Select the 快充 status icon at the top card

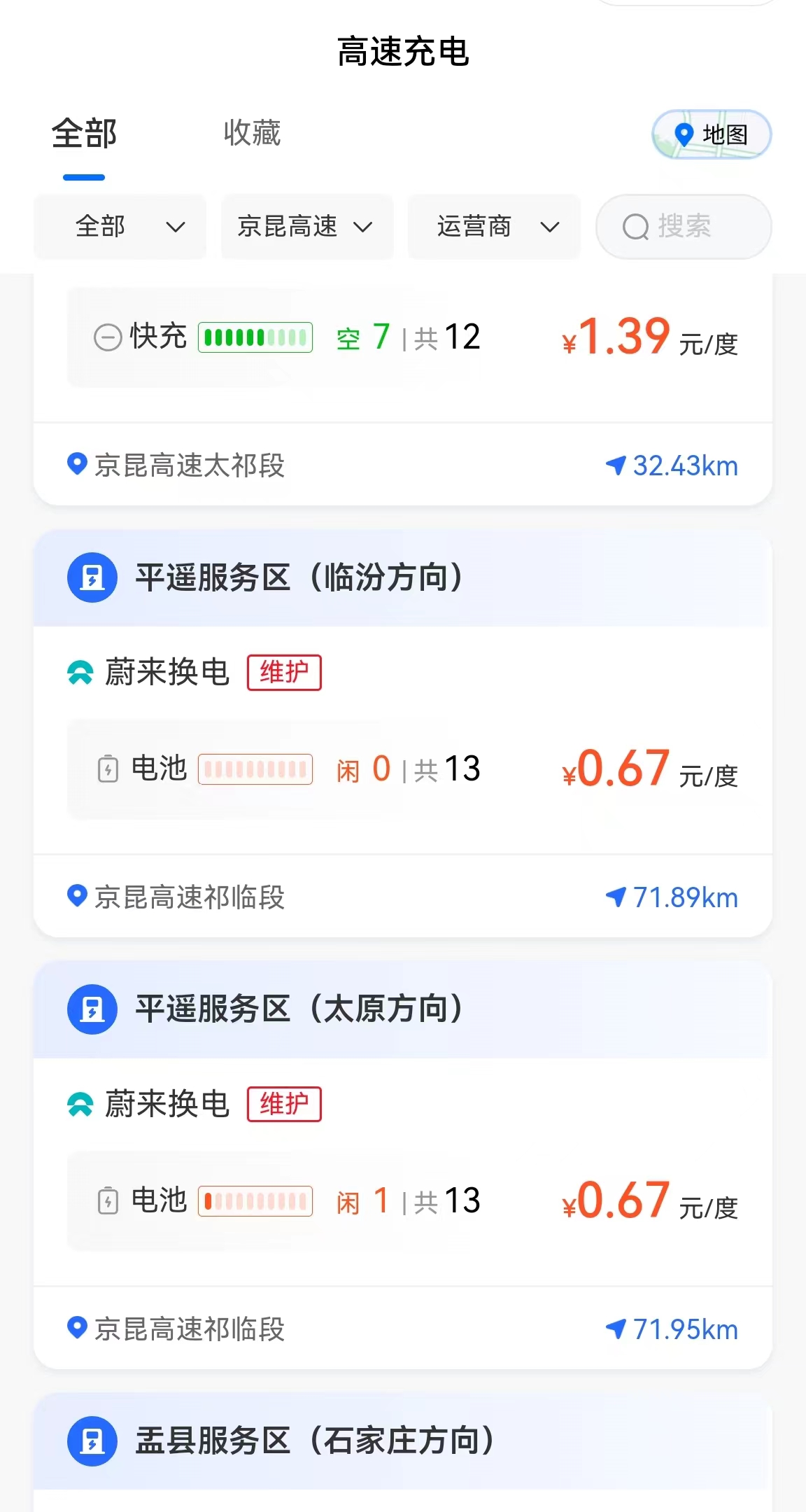point(106,336)
